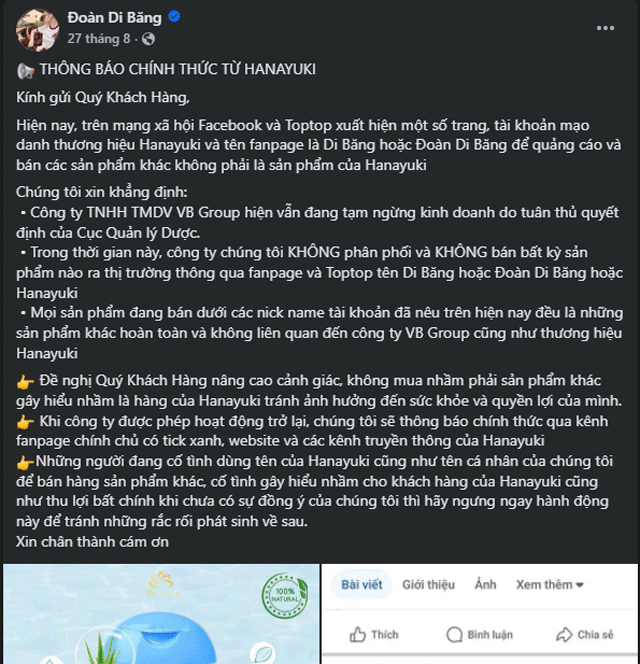Image resolution: width=640 pixels, height=664 pixels.
Task: View the attached green product photo
Action: click(160, 613)
